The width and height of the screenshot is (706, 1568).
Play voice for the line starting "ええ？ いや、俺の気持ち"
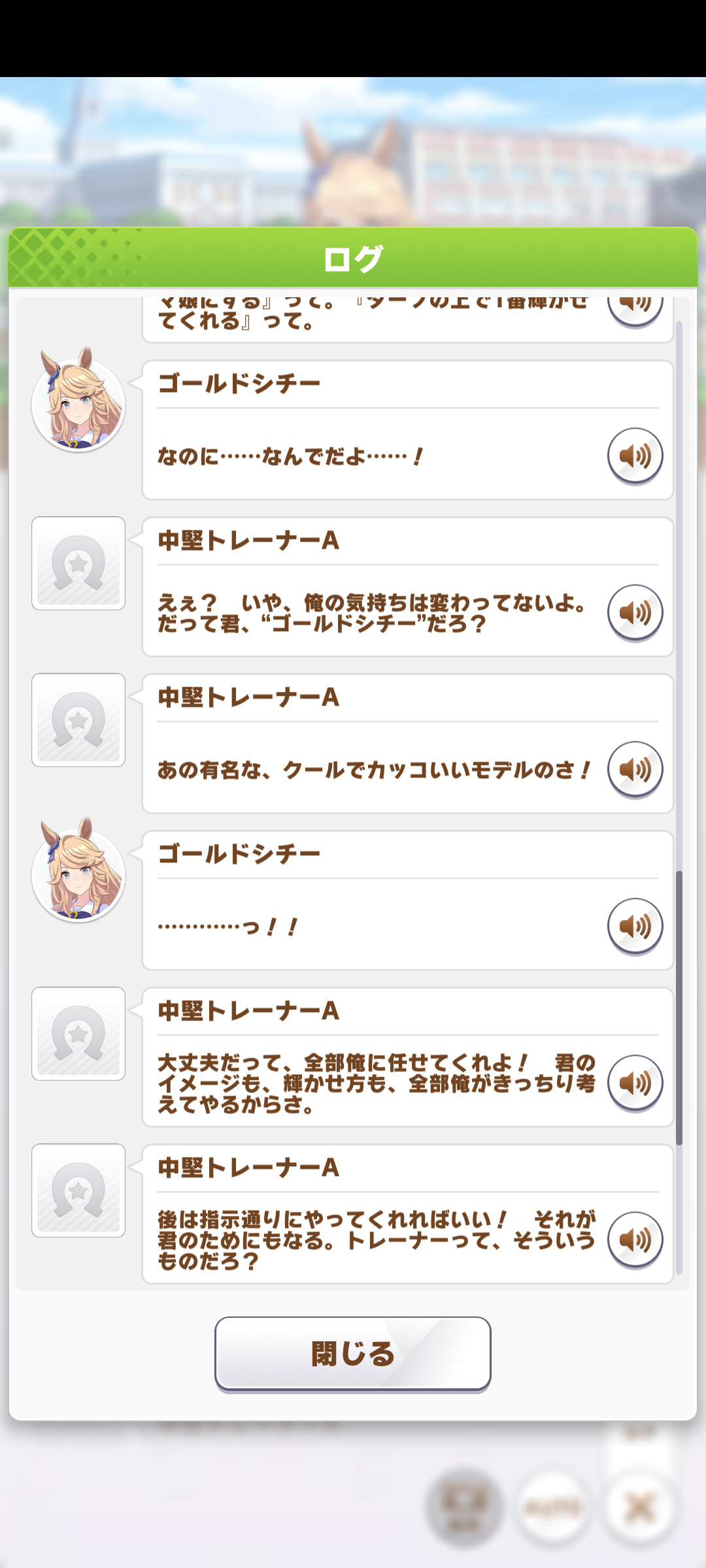point(635,612)
